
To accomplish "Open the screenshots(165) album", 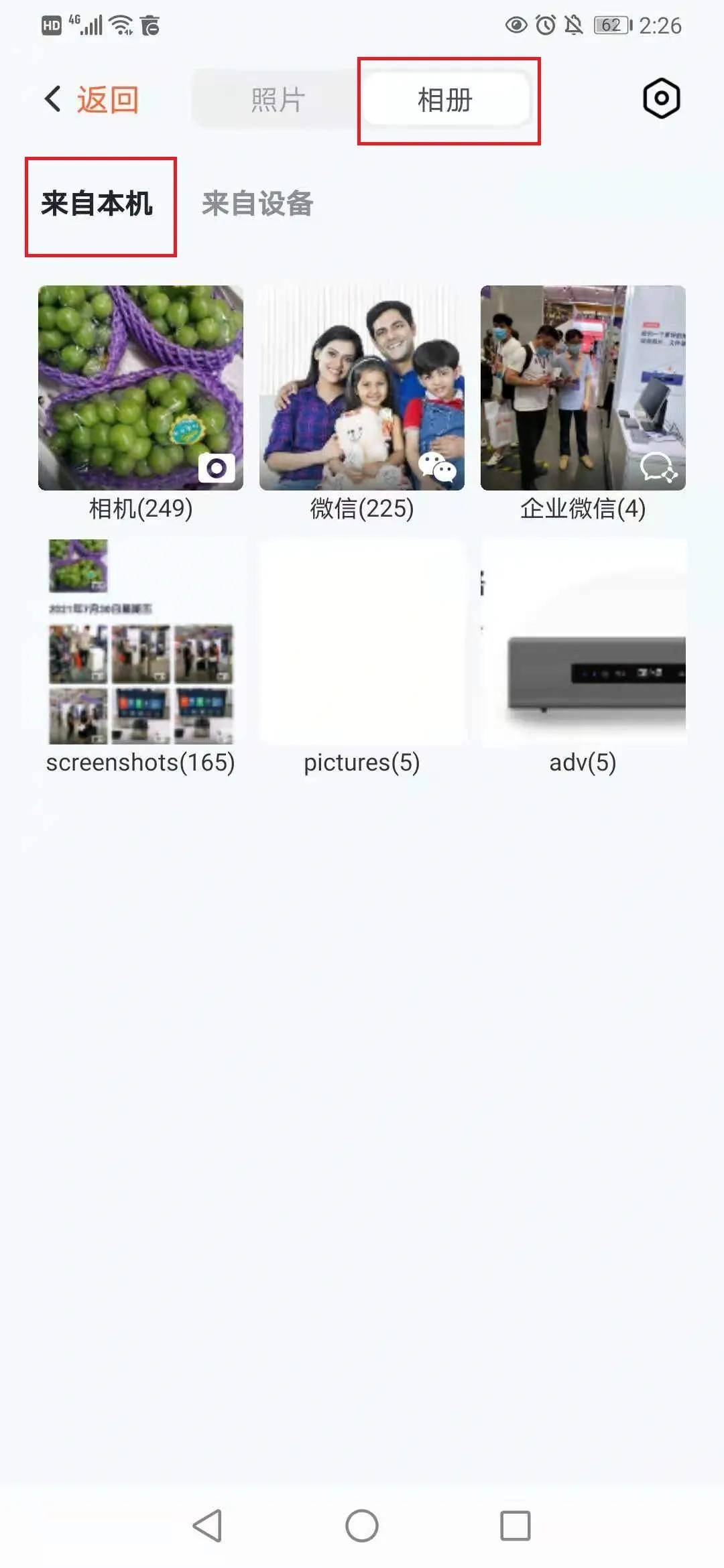I will 141,642.
